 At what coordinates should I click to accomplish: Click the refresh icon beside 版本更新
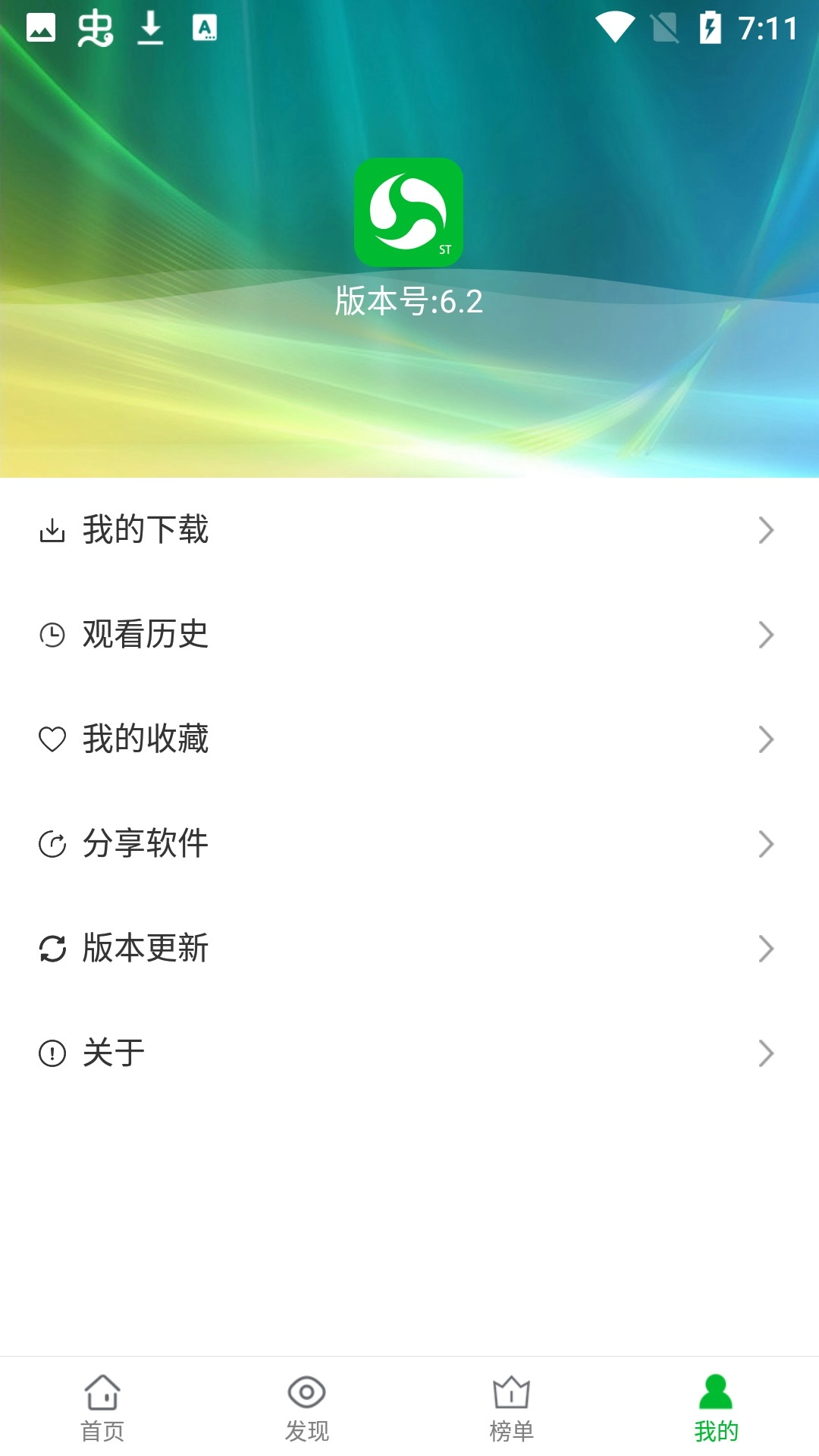click(x=52, y=948)
